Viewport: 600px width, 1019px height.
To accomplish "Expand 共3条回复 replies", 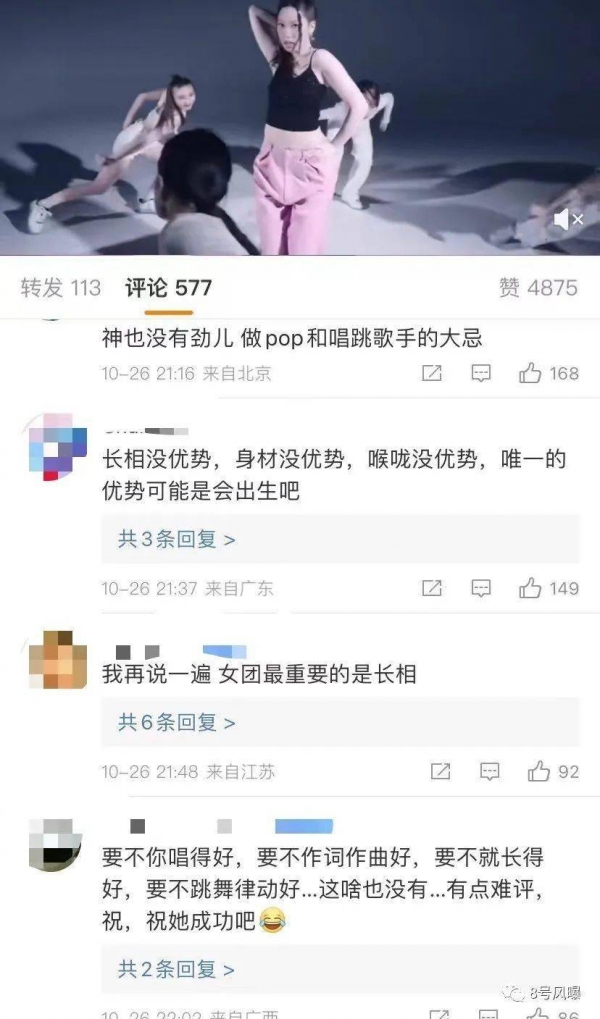I will [176, 539].
